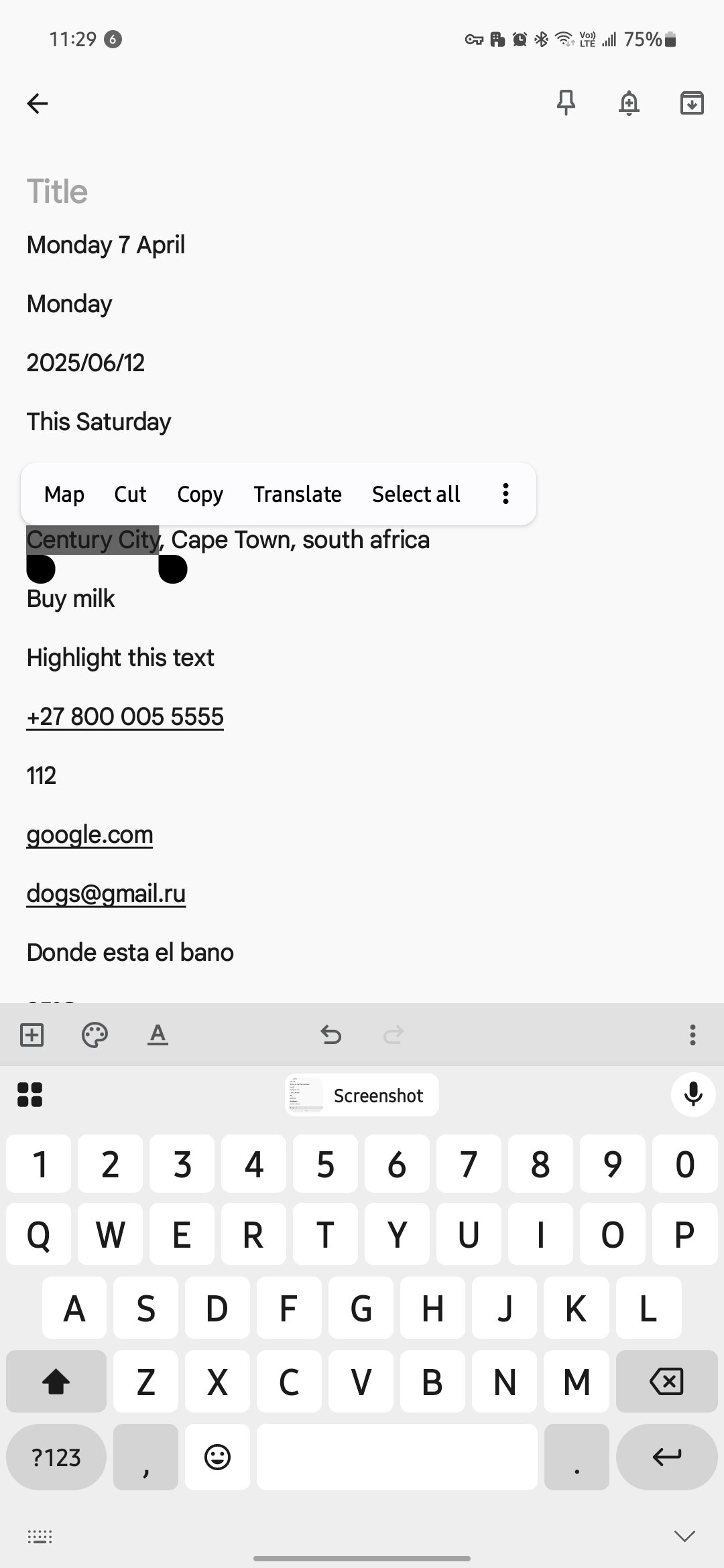The width and height of the screenshot is (724, 1568).
Task: Open Map for the selected text
Action: [64, 495]
